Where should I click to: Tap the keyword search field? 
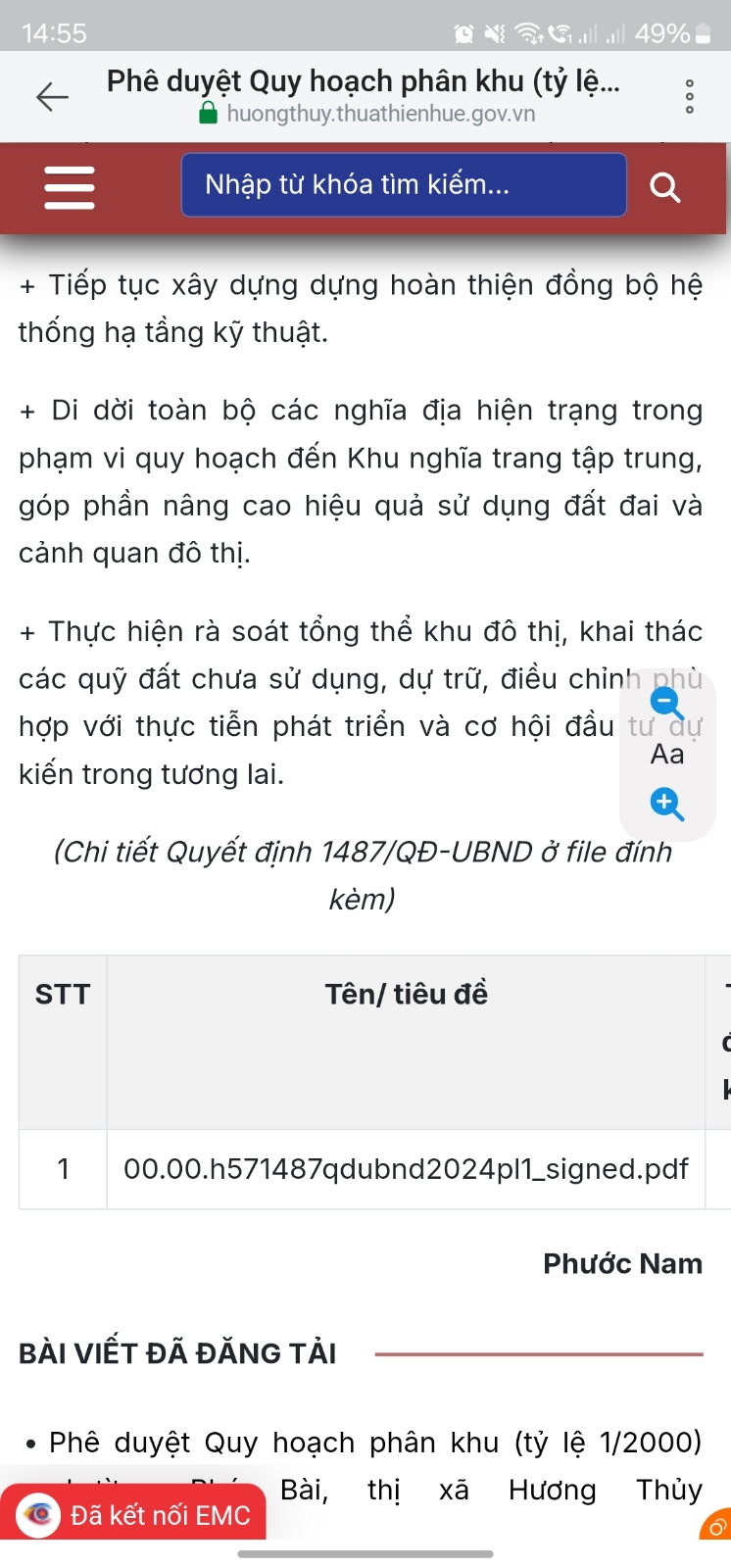pos(404,184)
